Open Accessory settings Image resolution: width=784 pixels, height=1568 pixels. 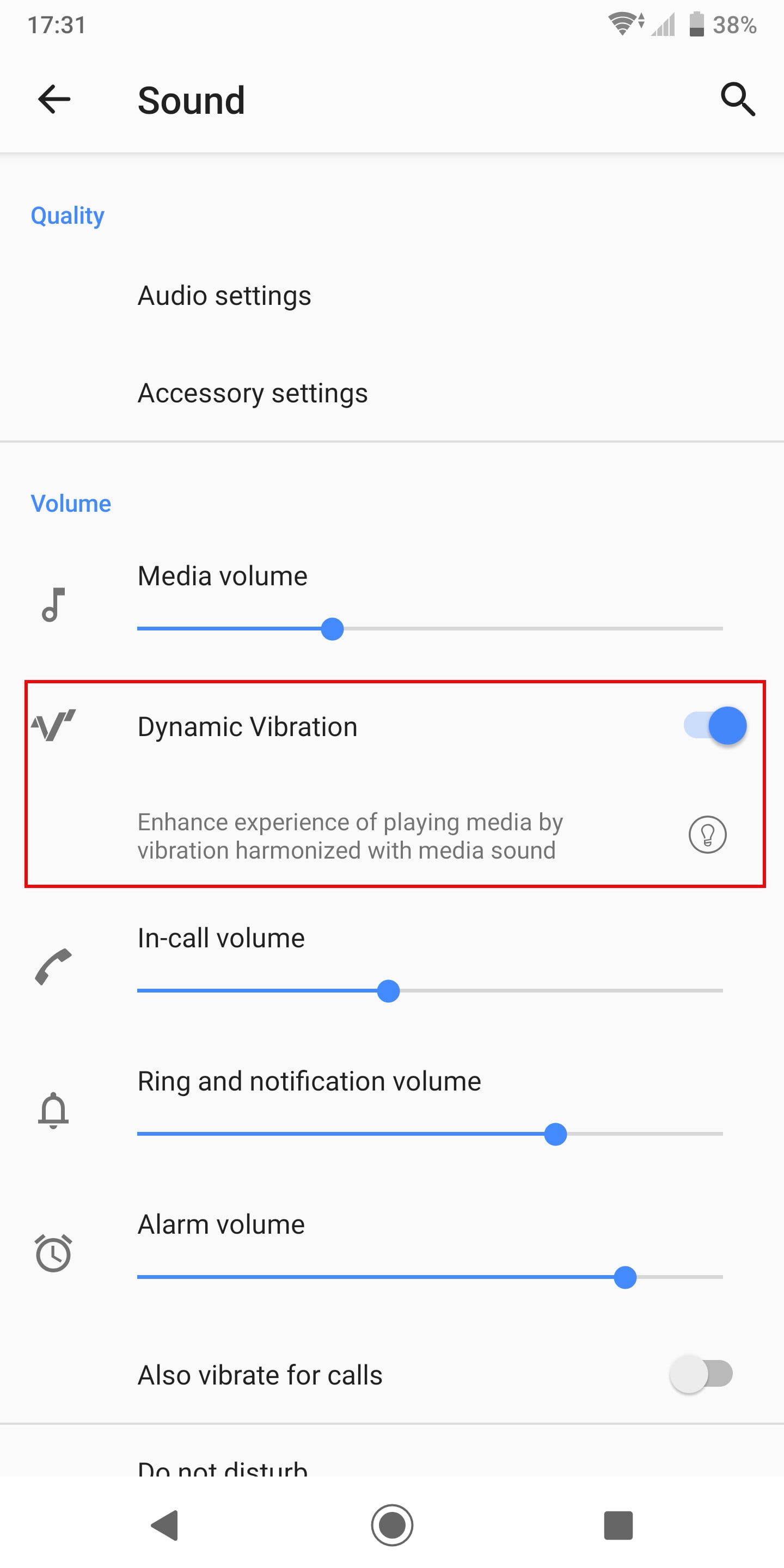(253, 393)
